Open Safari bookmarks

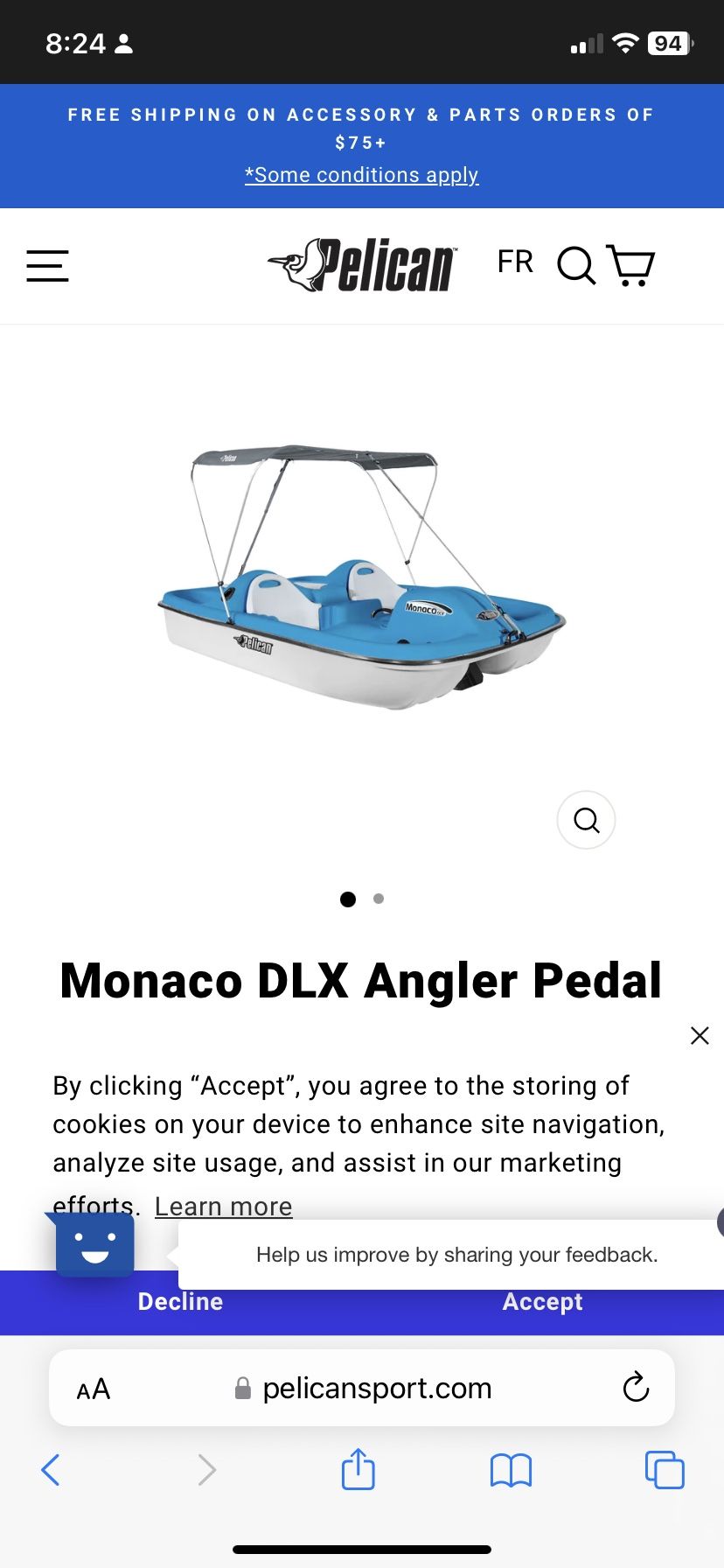coord(511,1470)
